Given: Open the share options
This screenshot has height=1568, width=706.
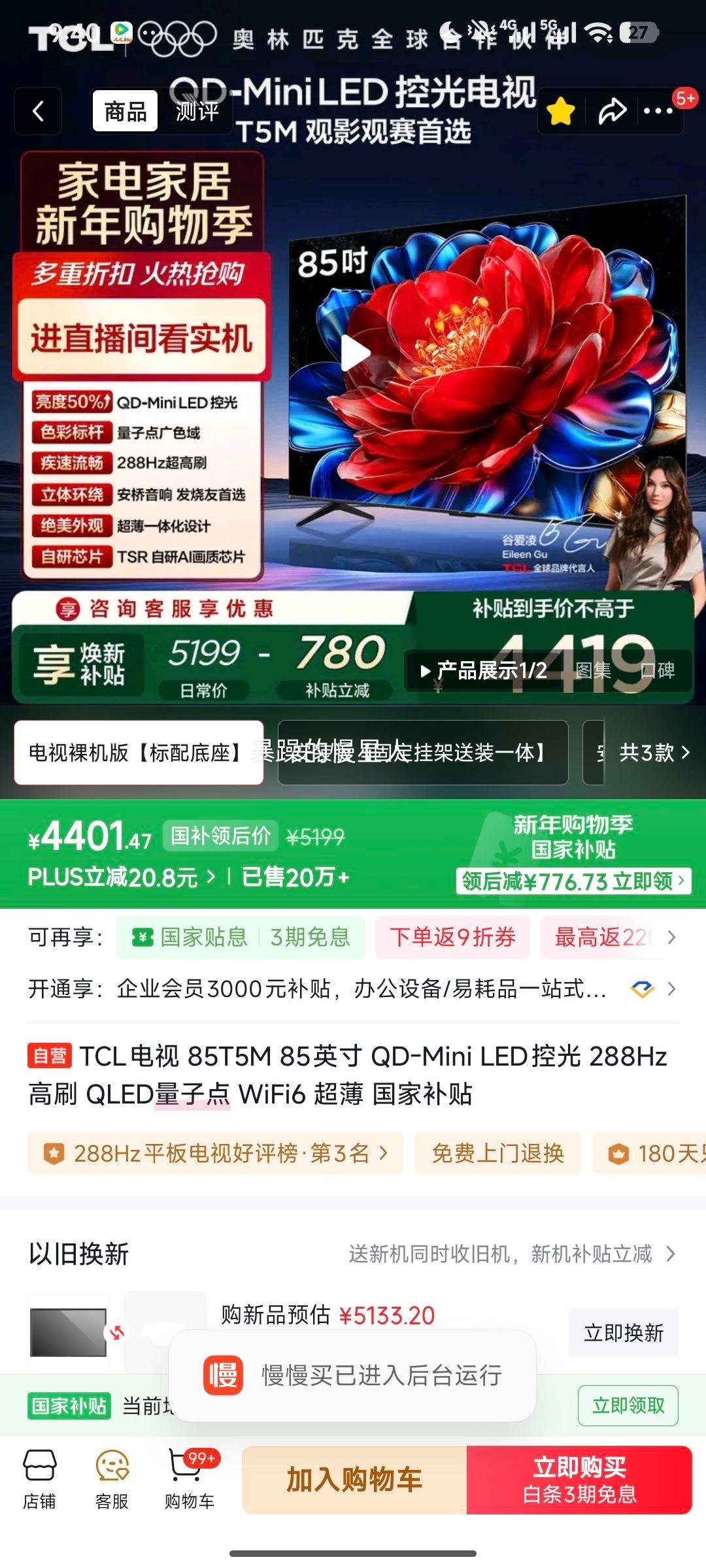Looking at the screenshot, I should pyautogui.click(x=611, y=111).
